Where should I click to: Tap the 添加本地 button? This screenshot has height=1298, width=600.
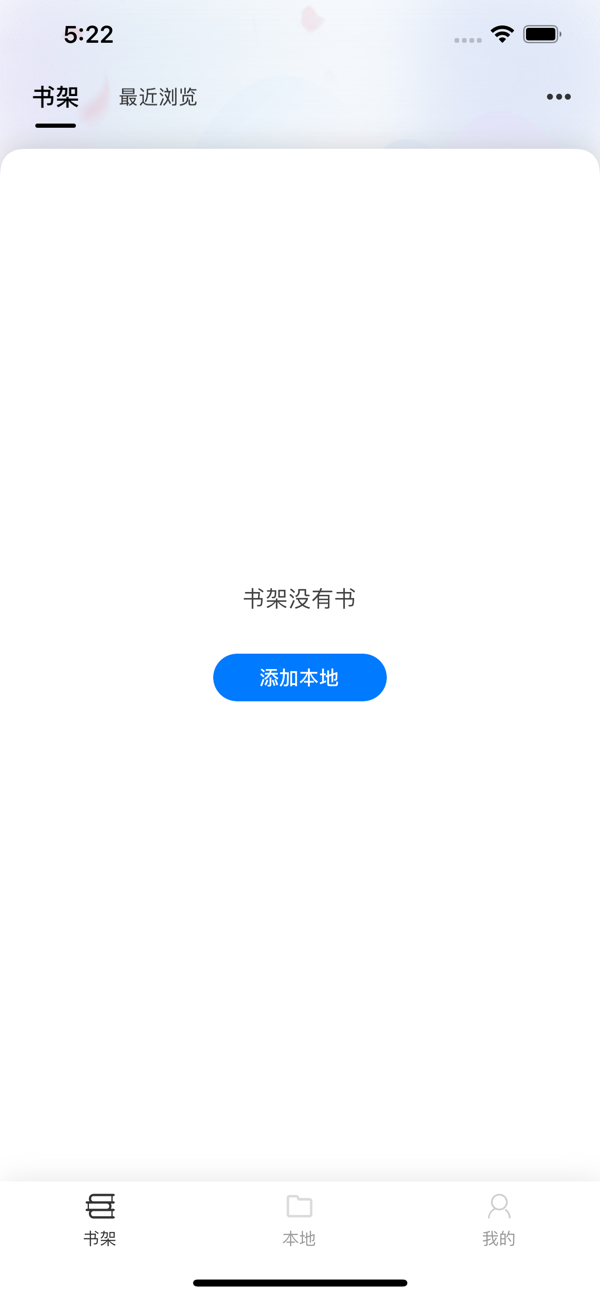(x=300, y=678)
